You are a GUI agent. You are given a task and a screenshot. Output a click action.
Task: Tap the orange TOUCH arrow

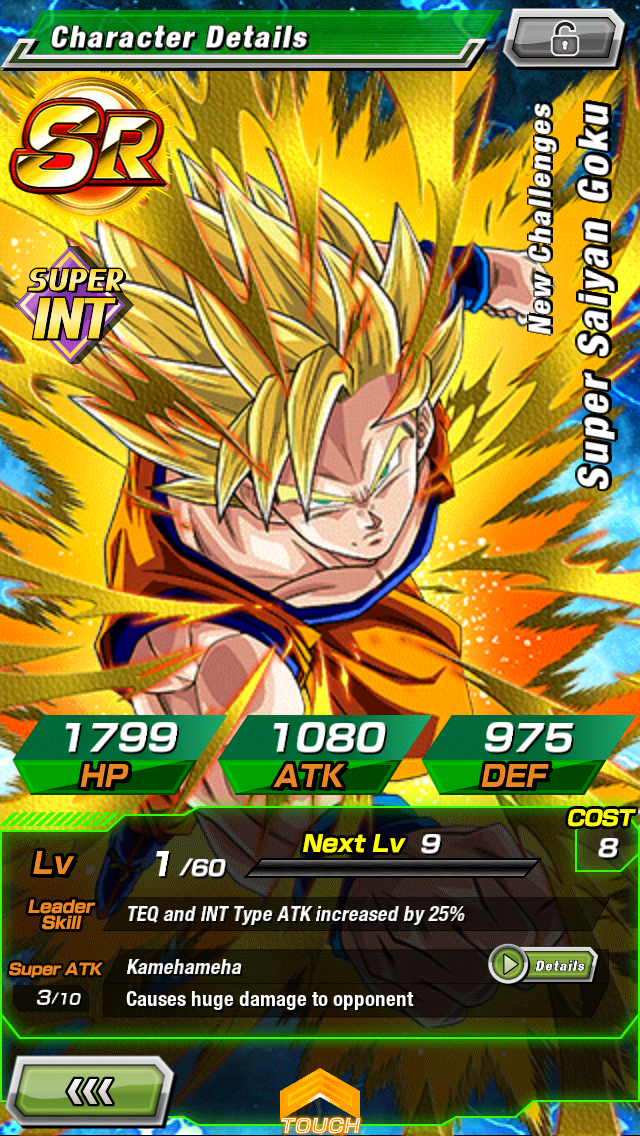tap(320, 1100)
